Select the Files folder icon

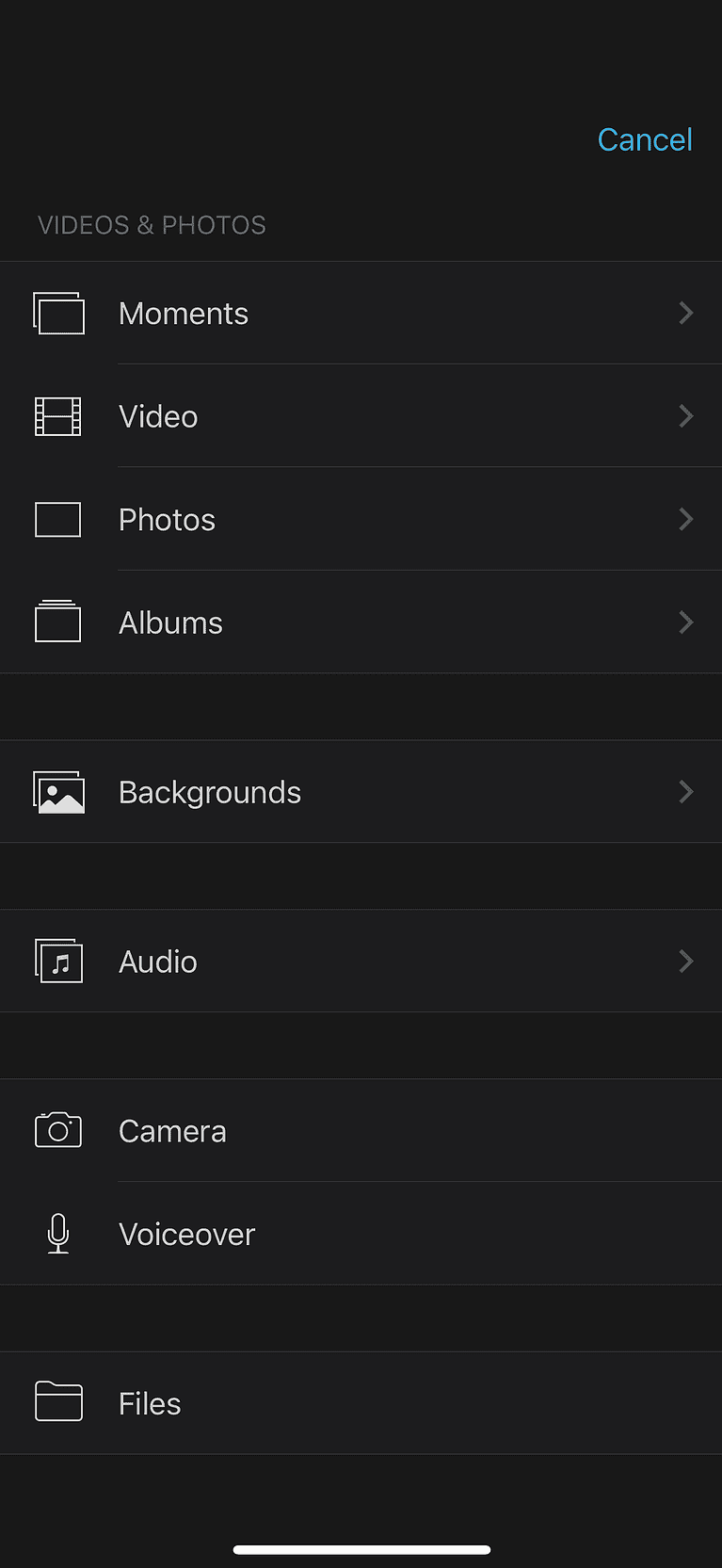coord(57,1402)
